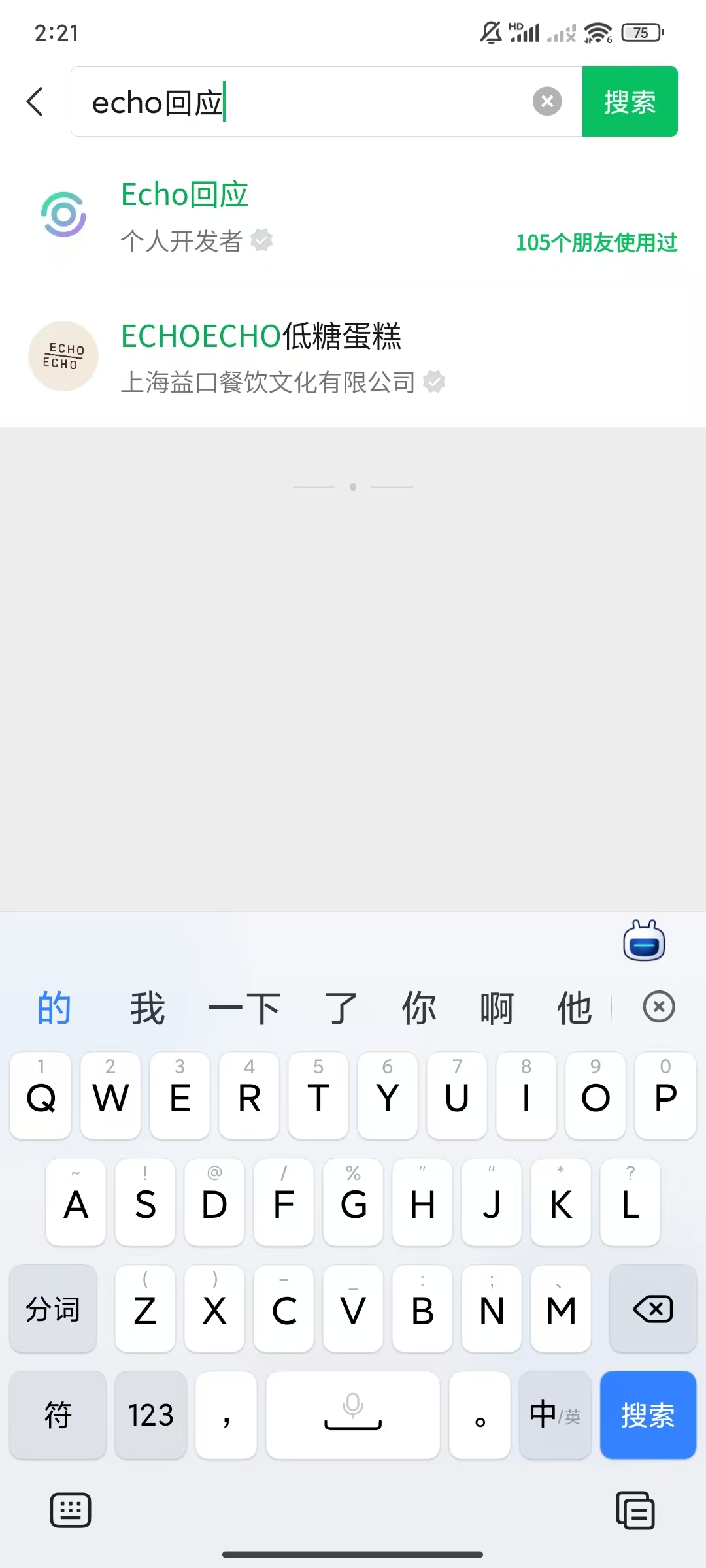Select the candidate word 一下
Screen dimensions: 706x1568
[244, 1007]
